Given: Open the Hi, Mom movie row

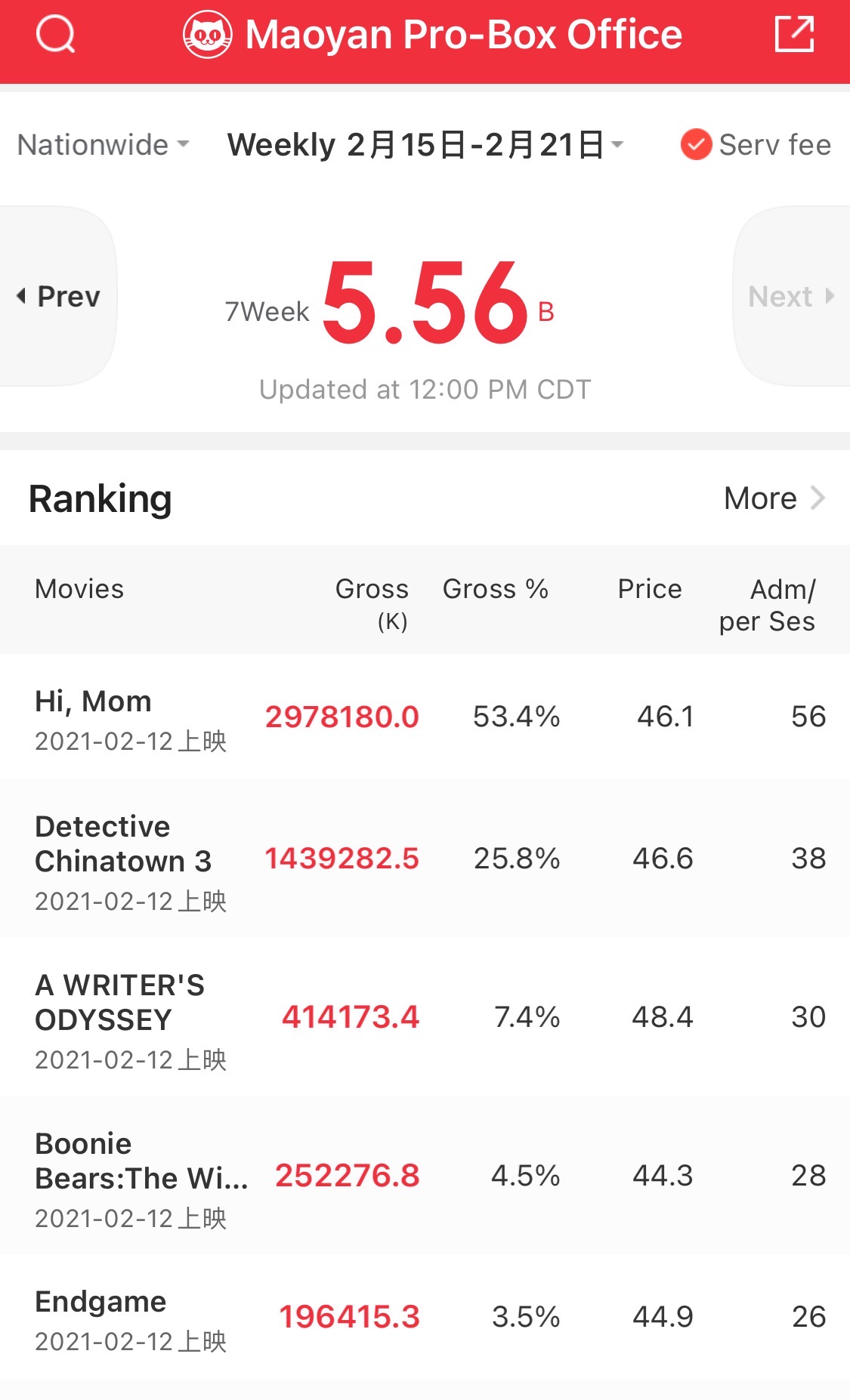Looking at the screenshot, I should coord(425,717).
